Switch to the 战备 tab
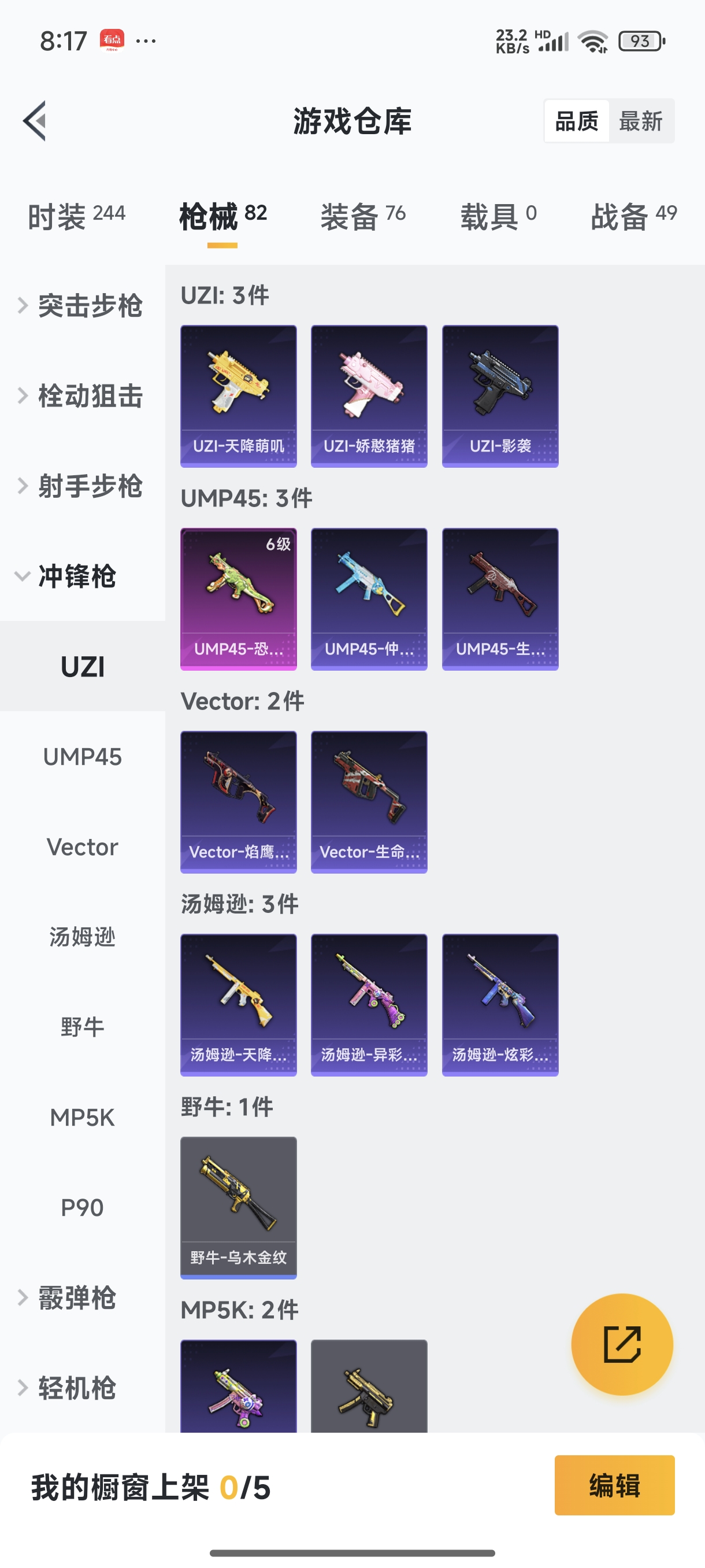The width and height of the screenshot is (705, 1568). tap(633, 216)
